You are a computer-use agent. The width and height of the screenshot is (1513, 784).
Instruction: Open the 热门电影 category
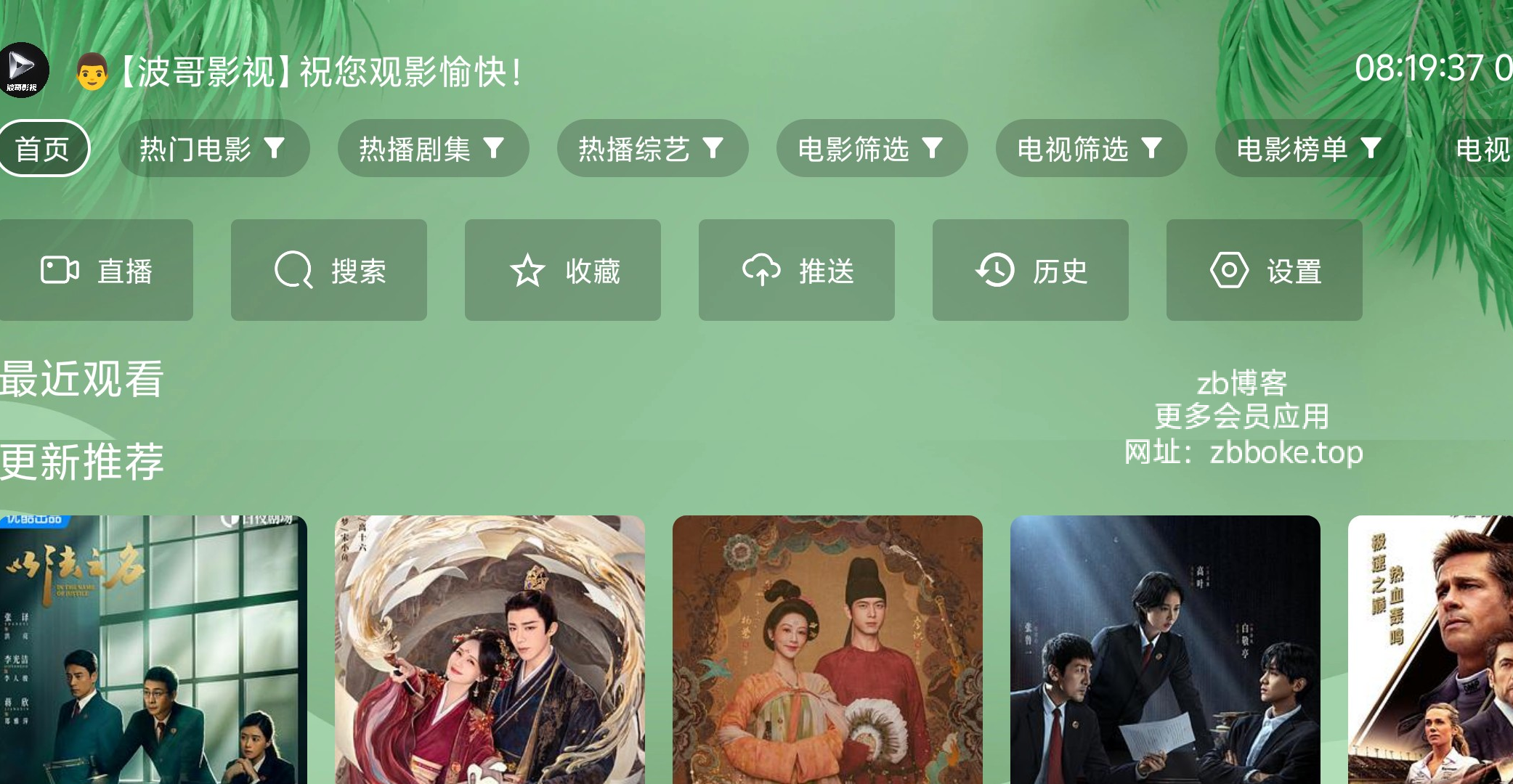tap(214, 149)
